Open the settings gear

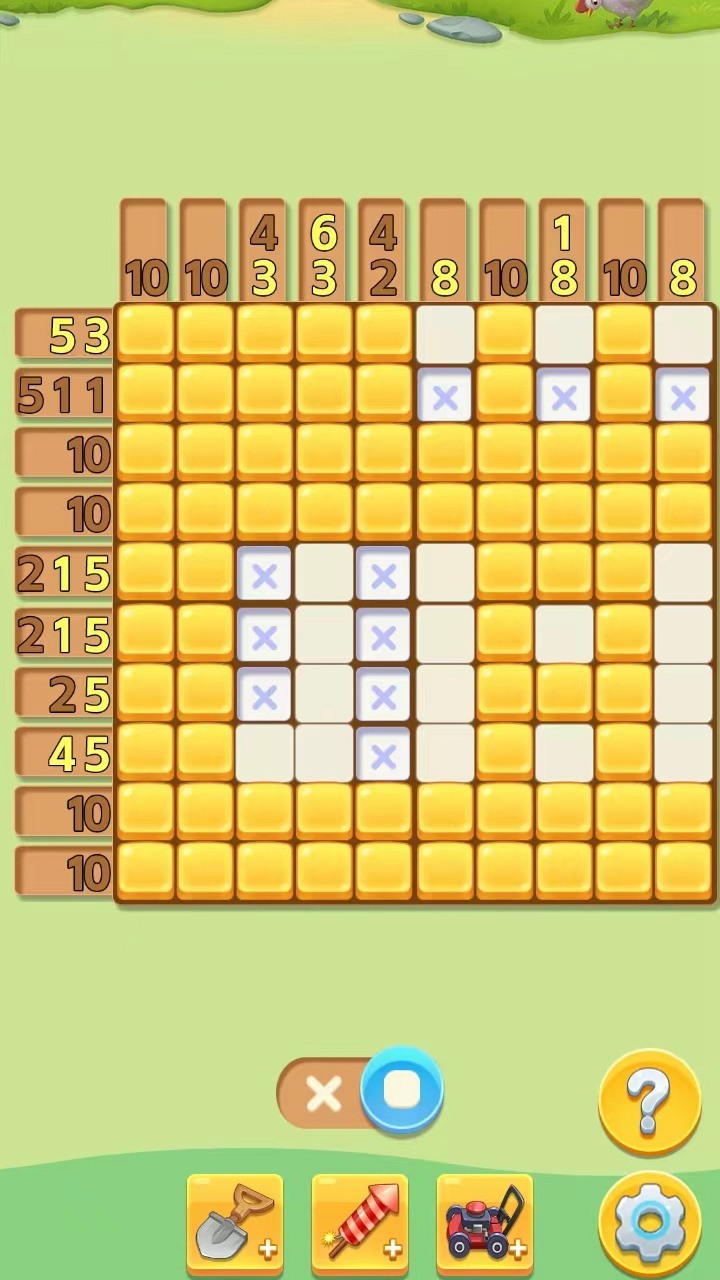point(649,1221)
